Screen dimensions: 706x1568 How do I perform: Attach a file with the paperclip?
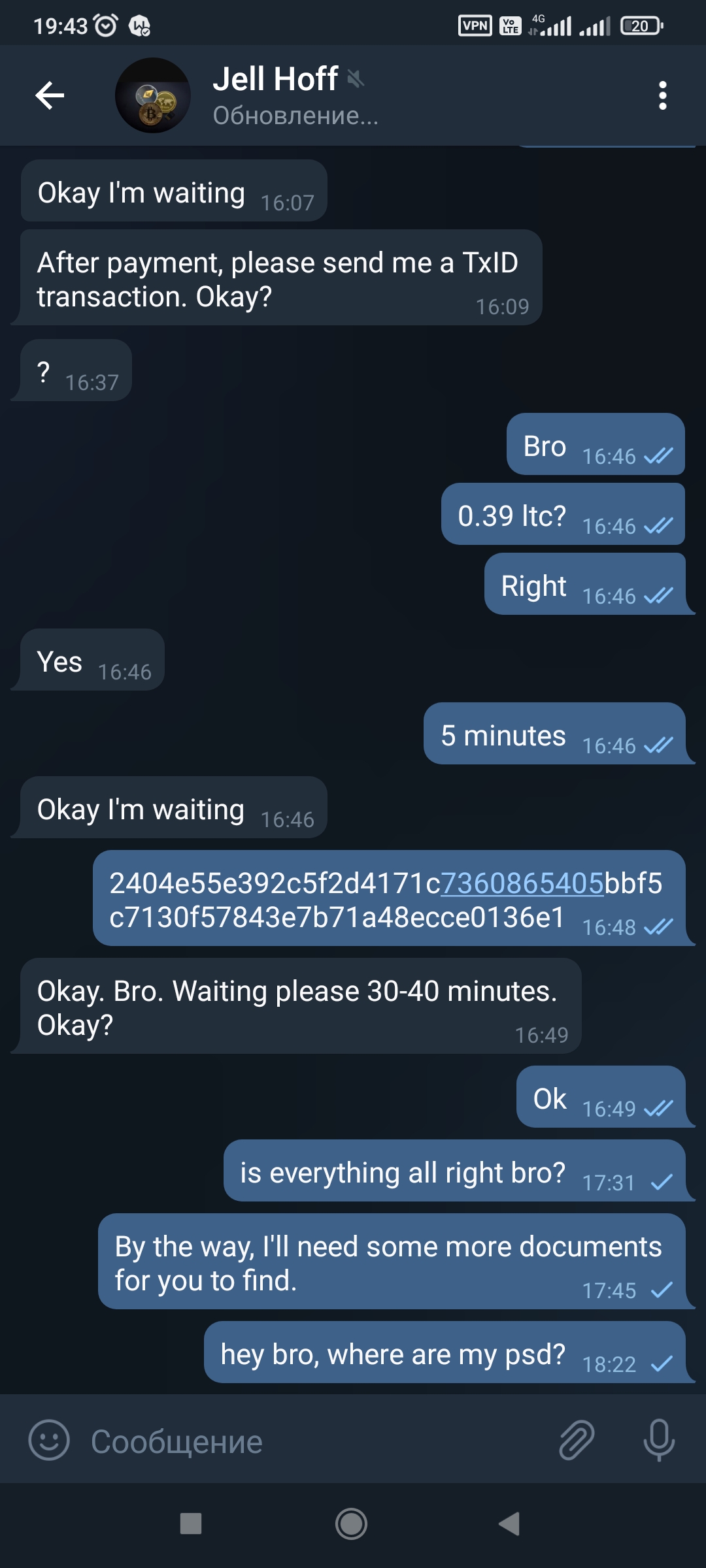click(x=577, y=1440)
